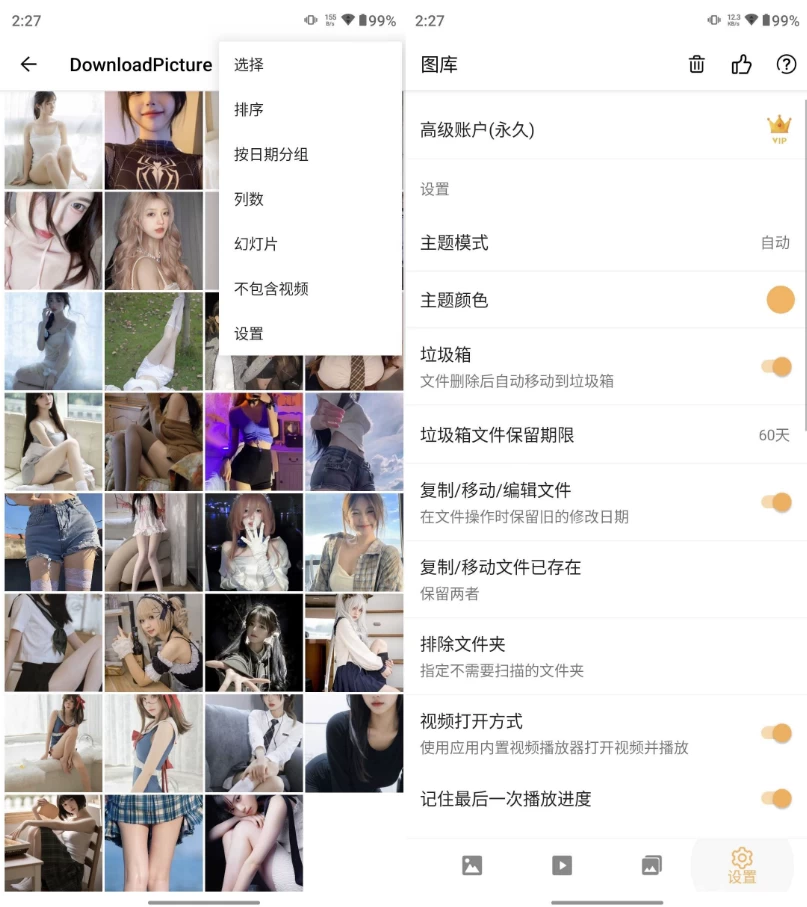The width and height of the screenshot is (807, 907).
Task: Start the 幻灯片 slideshow
Action: tap(256, 244)
